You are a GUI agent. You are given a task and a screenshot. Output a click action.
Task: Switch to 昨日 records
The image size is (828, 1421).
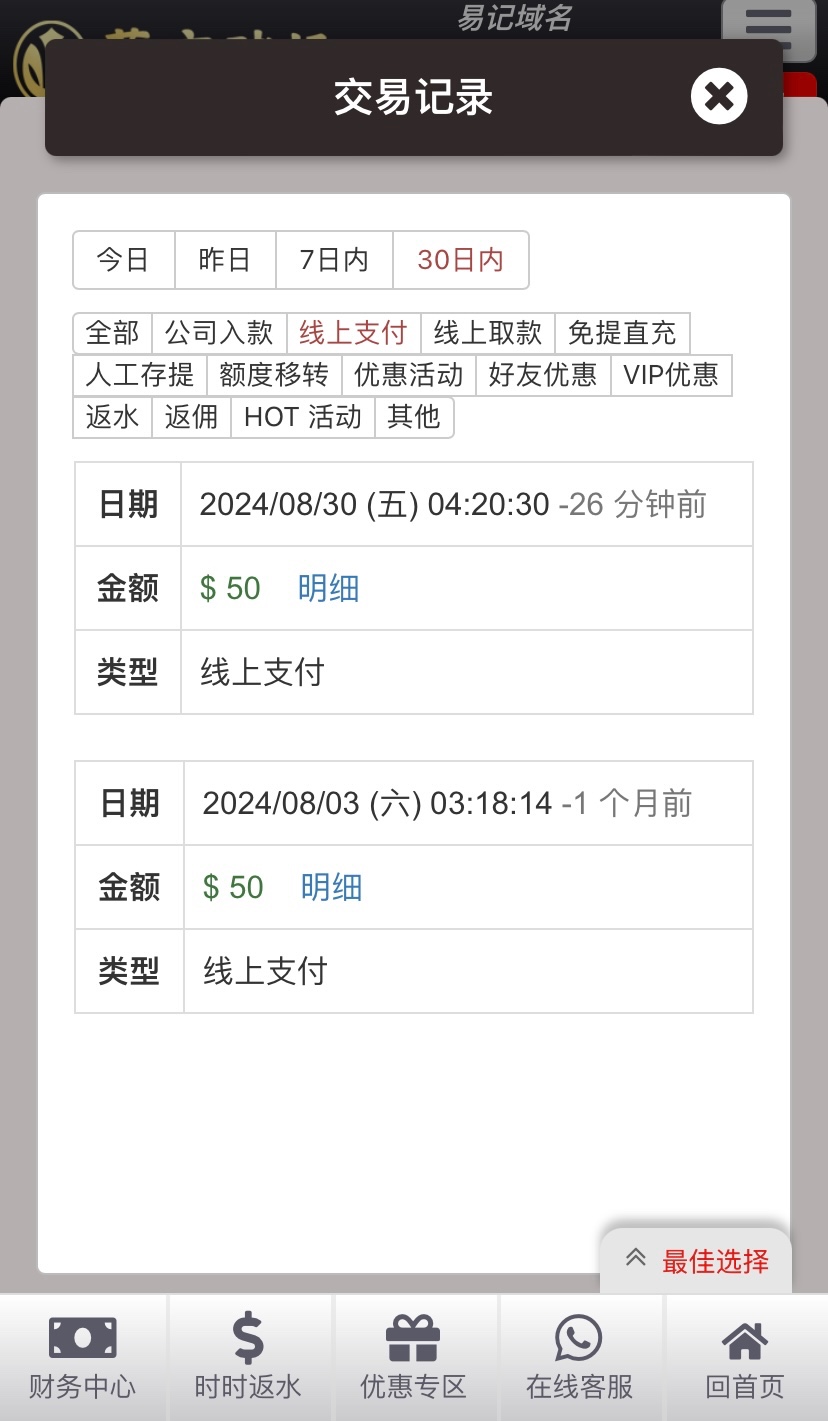pos(225,260)
